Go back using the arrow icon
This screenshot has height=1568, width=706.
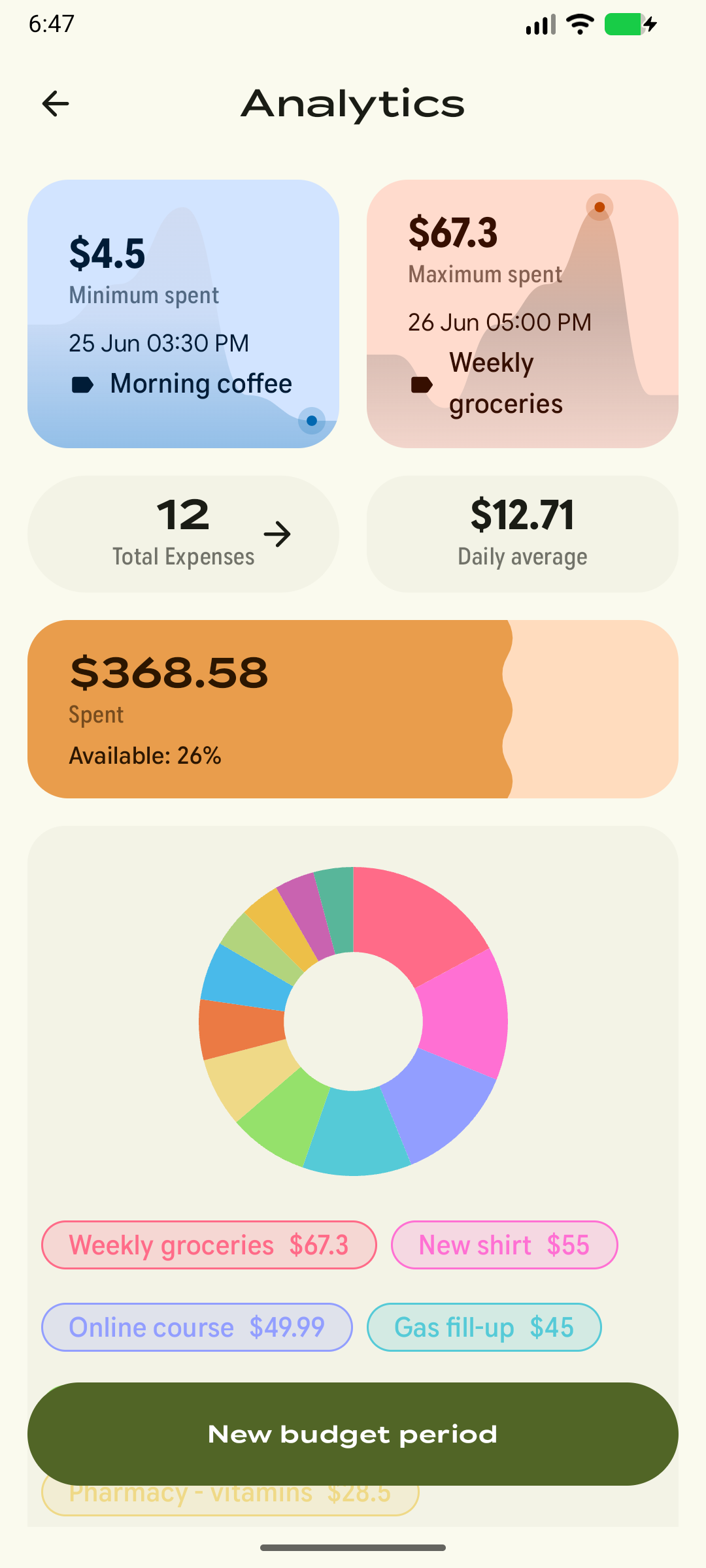[56, 104]
